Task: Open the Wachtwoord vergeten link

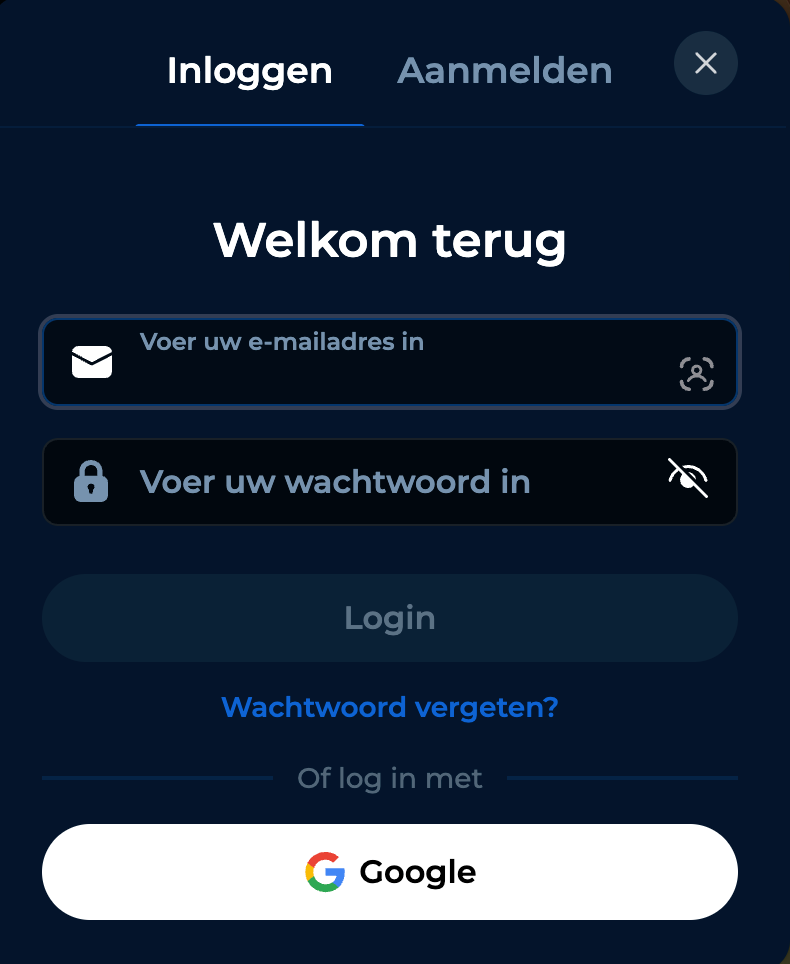Action: [x=389, y=707]
